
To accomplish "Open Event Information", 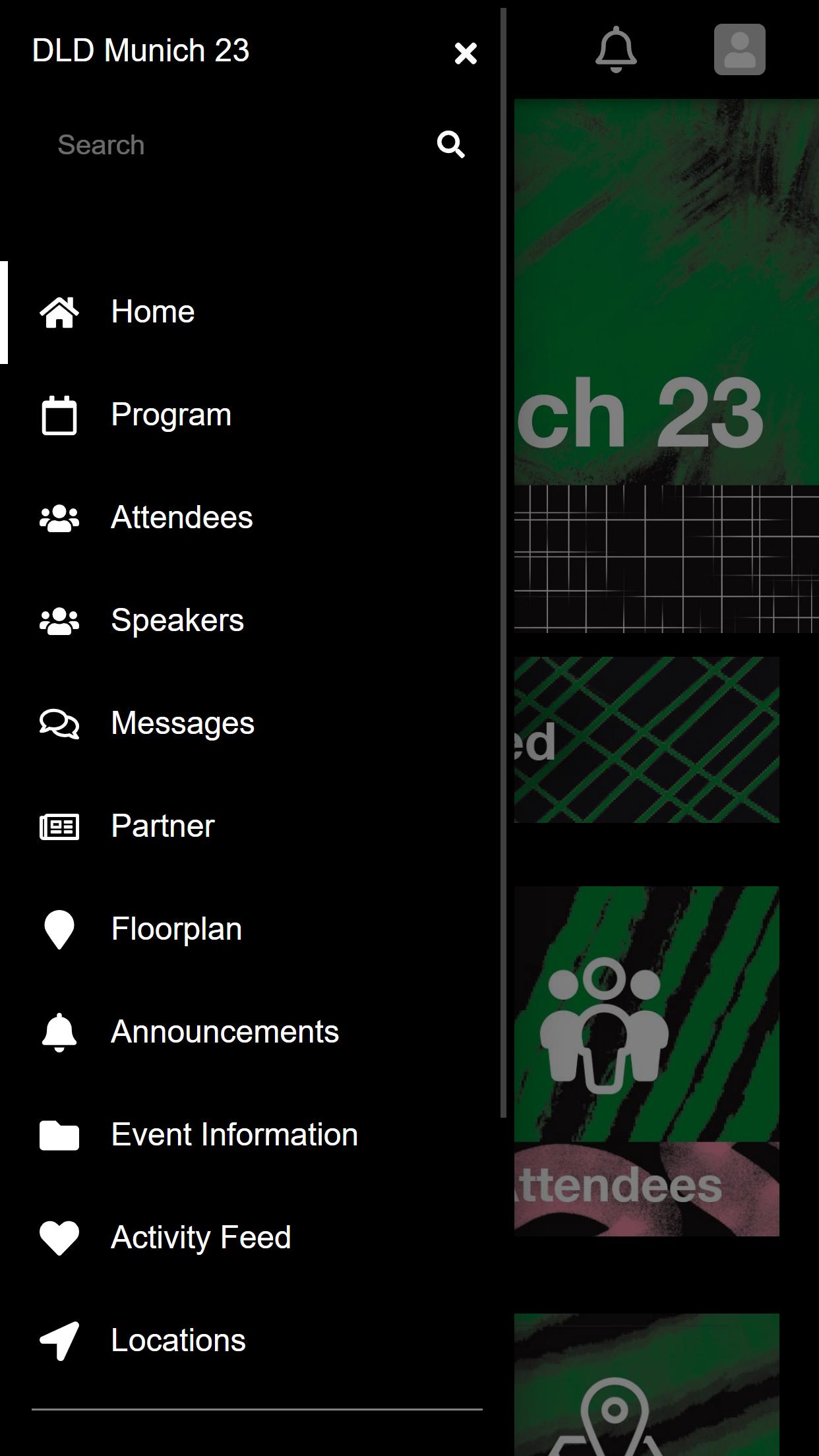I will (234, 1135).
